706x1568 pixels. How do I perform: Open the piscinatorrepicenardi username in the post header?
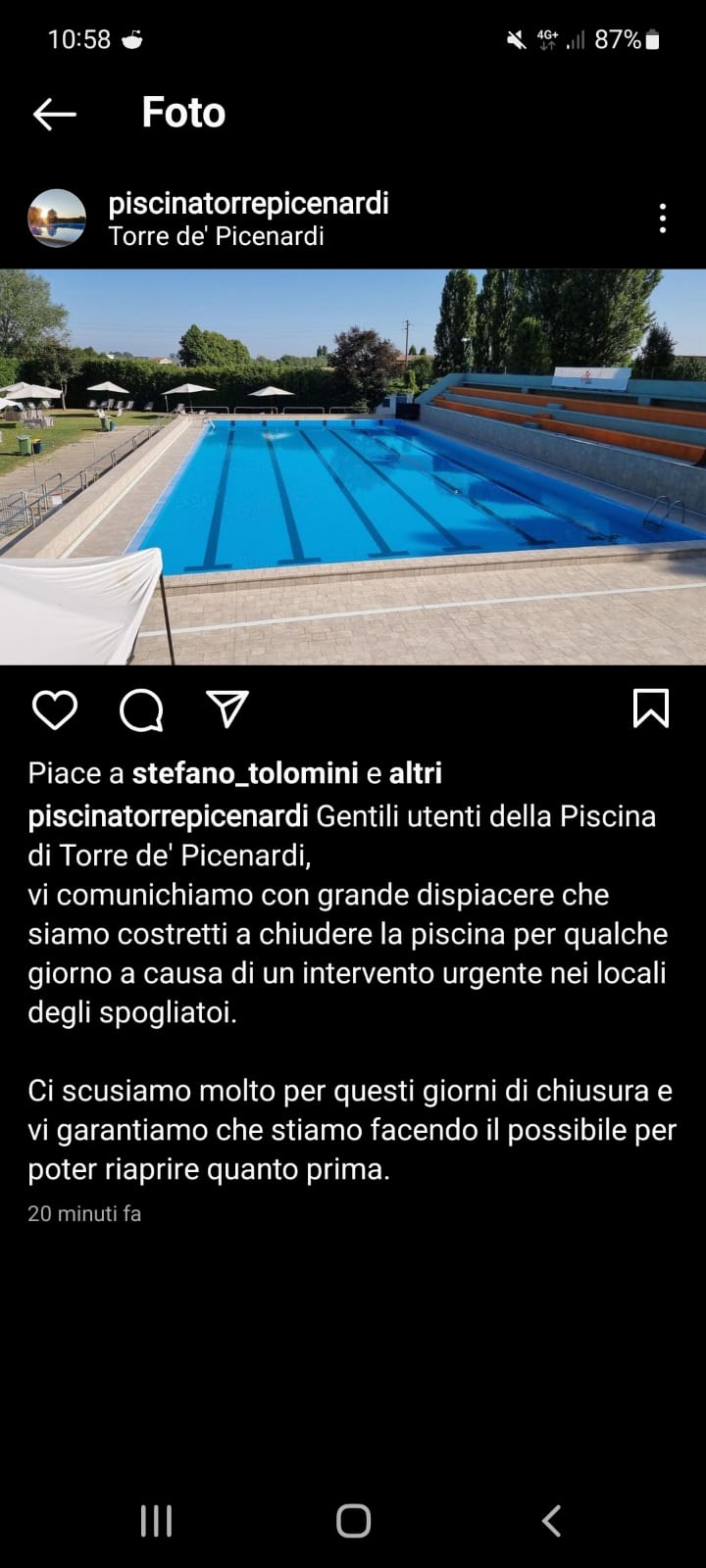point(248,203)
